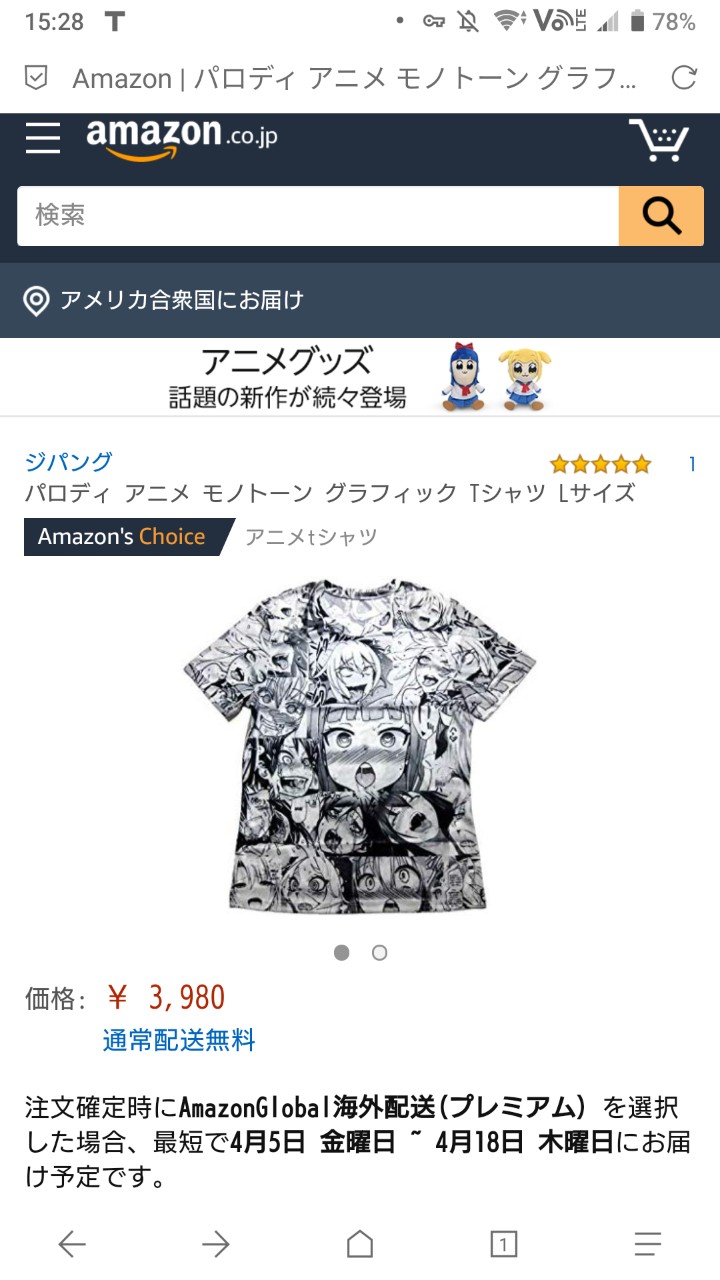
Task: Reload the page in the address bar
Action: click(684, 78)
